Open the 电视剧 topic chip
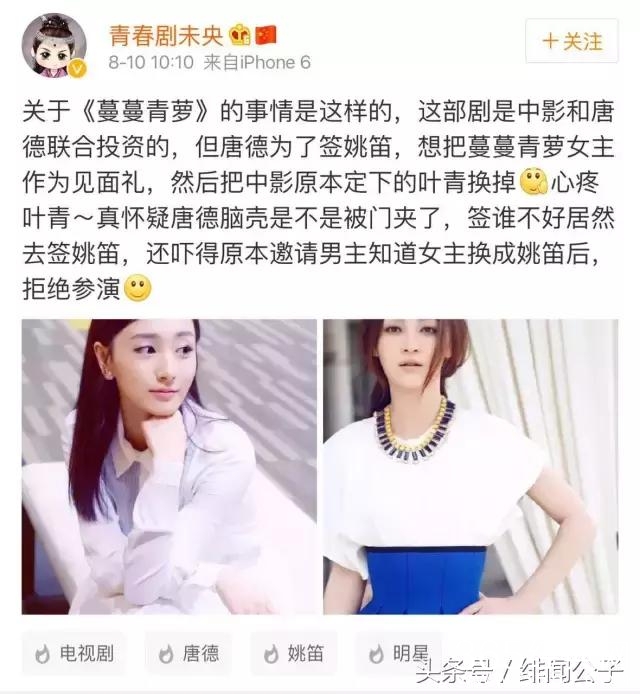This screenshot has height=694, width=640. click(x=75, y=654)
